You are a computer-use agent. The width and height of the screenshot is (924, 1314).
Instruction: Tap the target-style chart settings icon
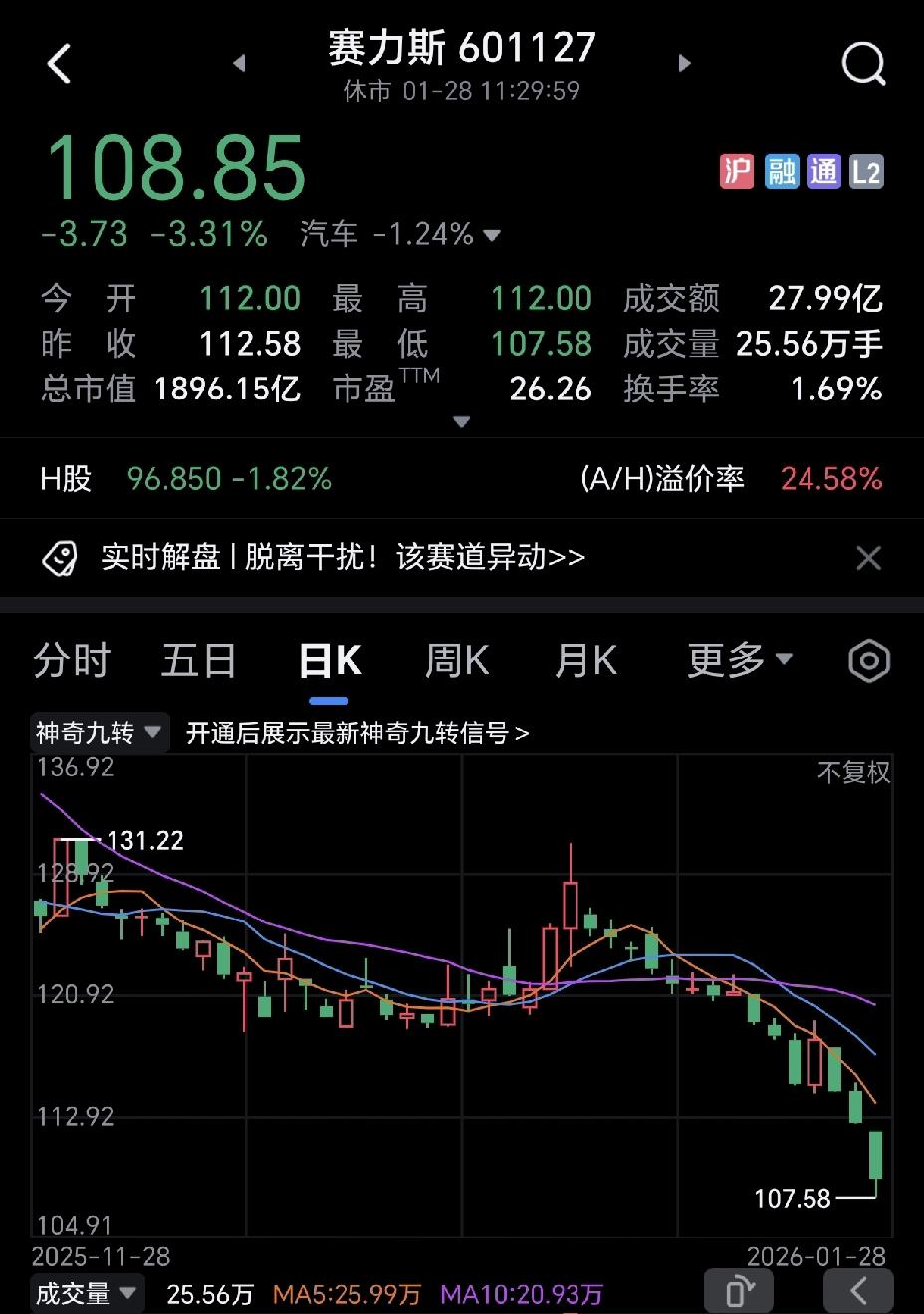pos(867,659)
